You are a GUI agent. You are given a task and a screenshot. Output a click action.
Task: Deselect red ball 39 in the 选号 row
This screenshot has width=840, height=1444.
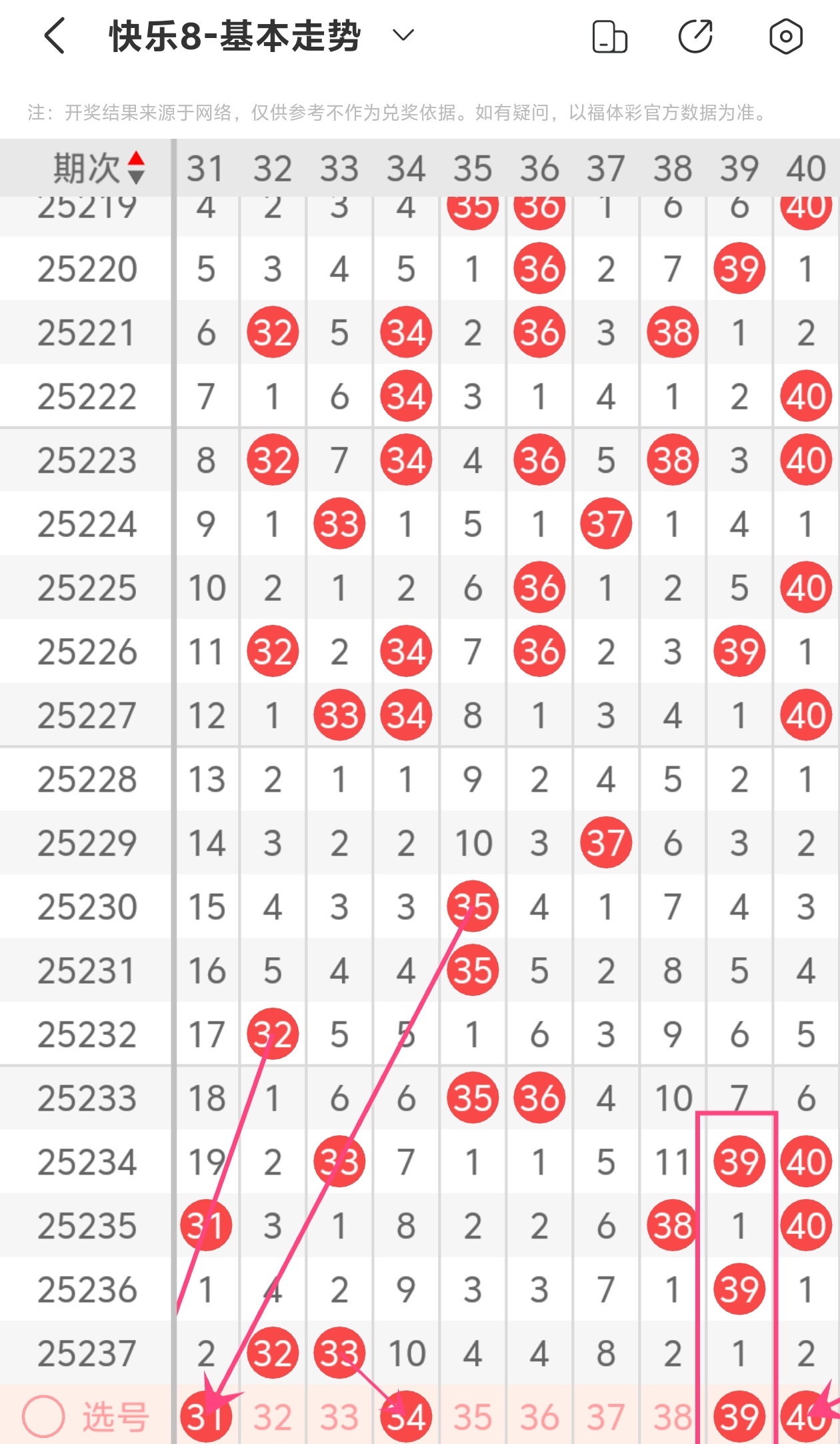tap(739, 1417)
